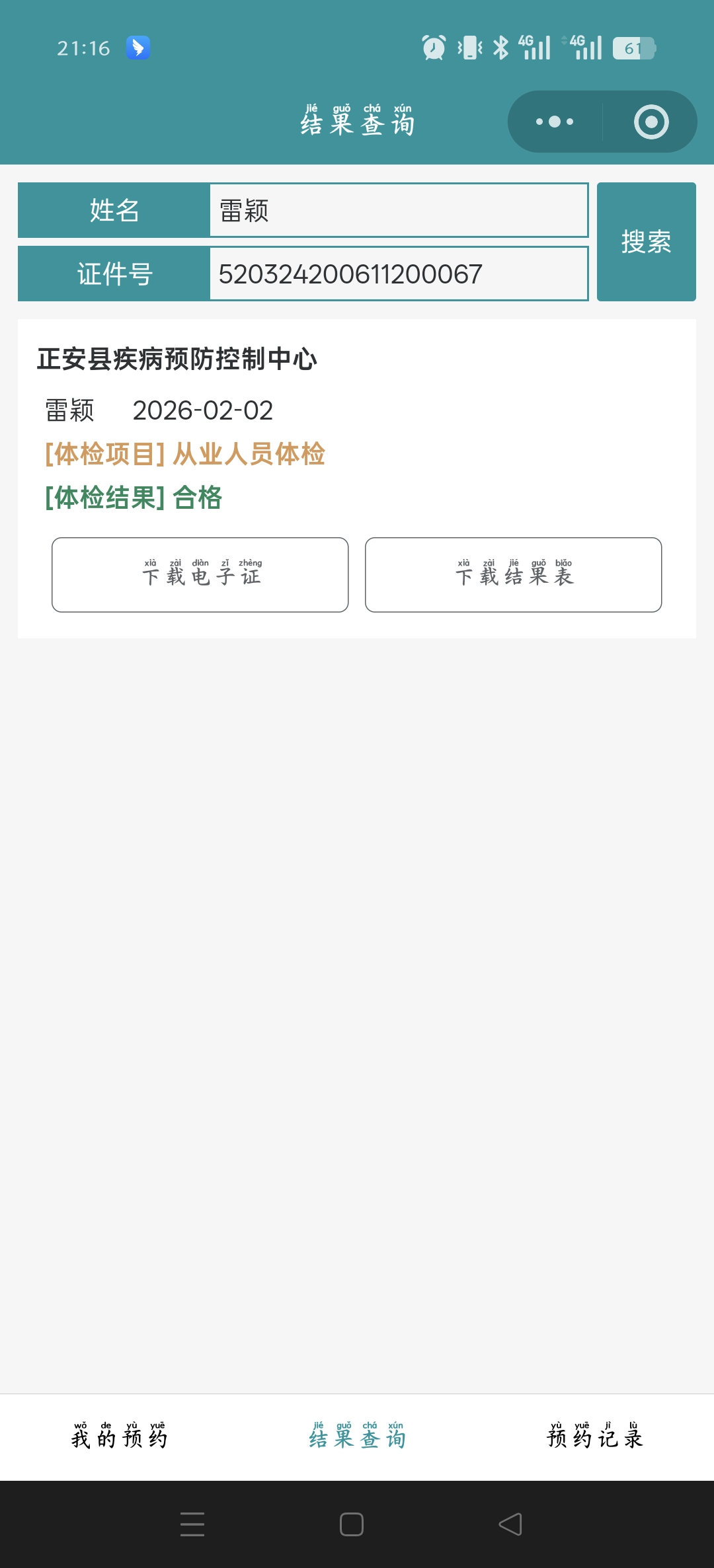Select the 结果查询 tab
This screenshot has width=714, height=1568.
pos(357,1437)
